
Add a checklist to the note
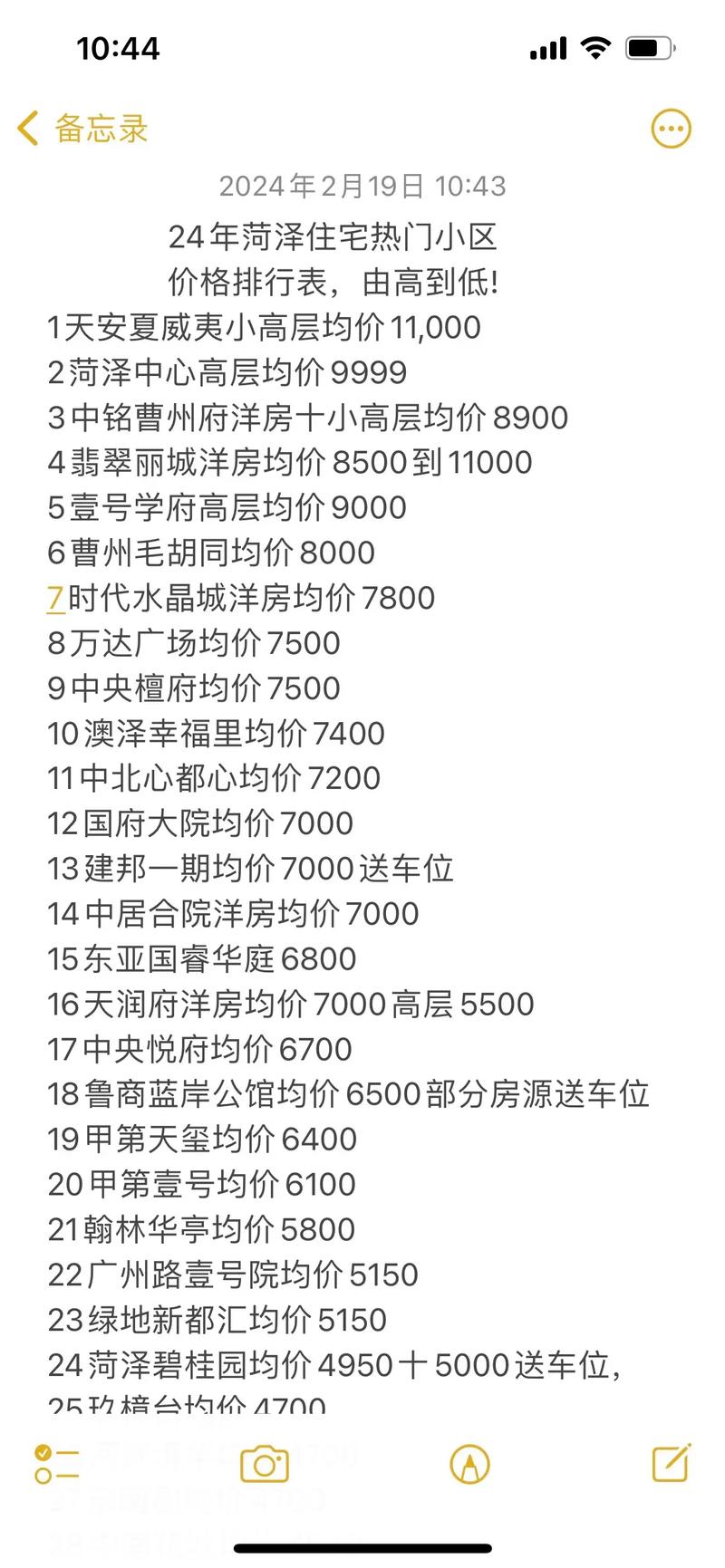point(56,1464)
